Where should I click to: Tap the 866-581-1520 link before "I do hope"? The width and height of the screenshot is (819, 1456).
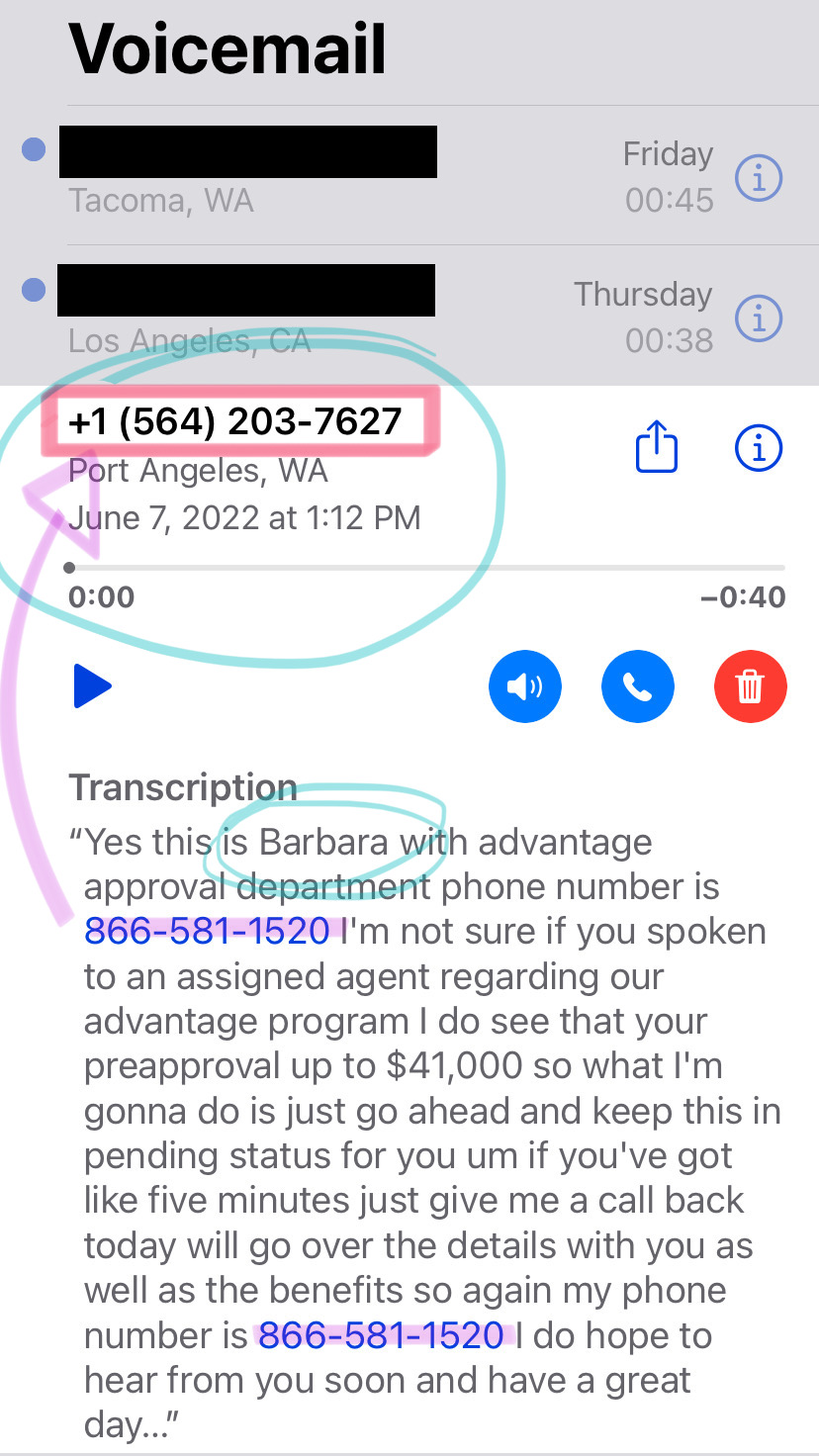(x=381, y=1335)
